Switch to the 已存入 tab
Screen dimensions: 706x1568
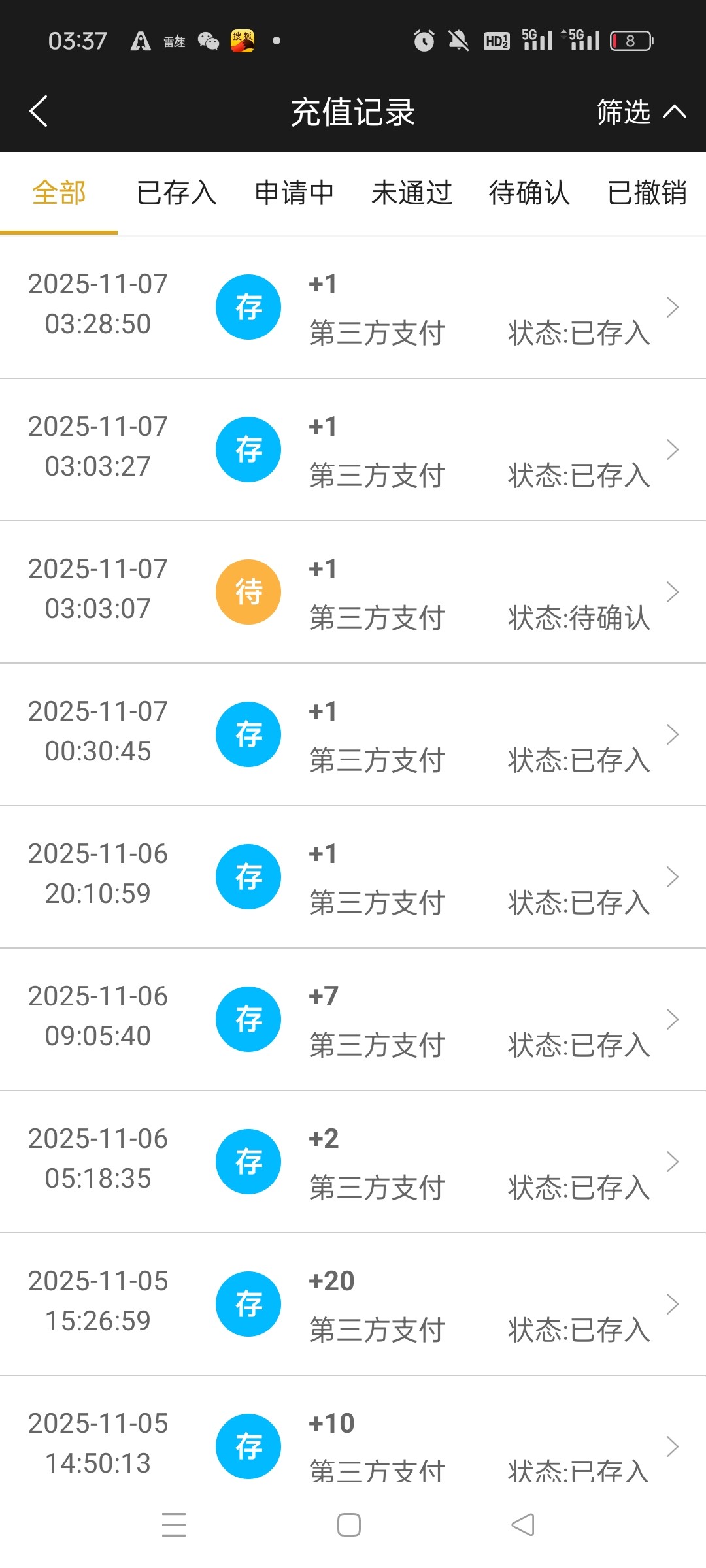pos(176,193)
